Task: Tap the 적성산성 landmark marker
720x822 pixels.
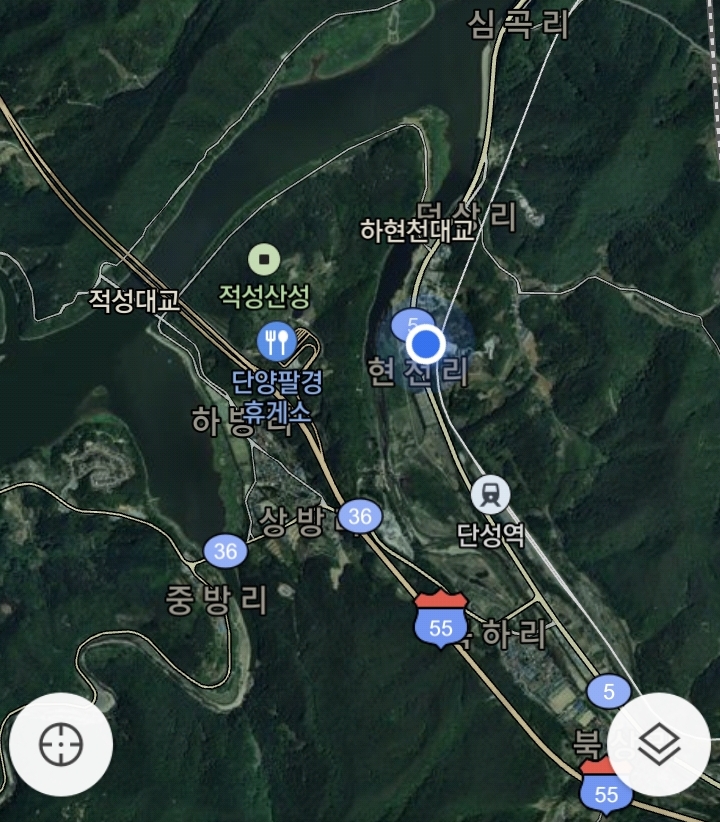Action: (265, 262)
